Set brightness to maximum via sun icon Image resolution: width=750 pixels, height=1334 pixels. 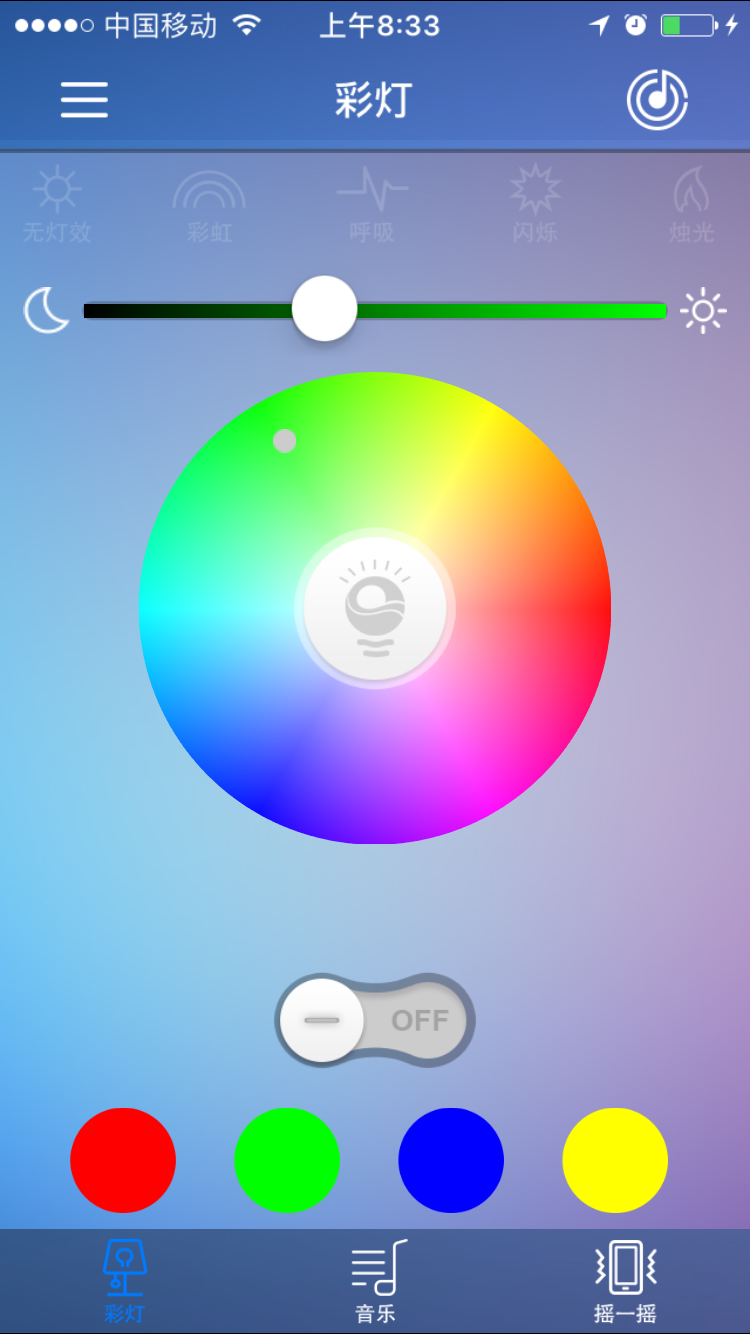point(703,311)
